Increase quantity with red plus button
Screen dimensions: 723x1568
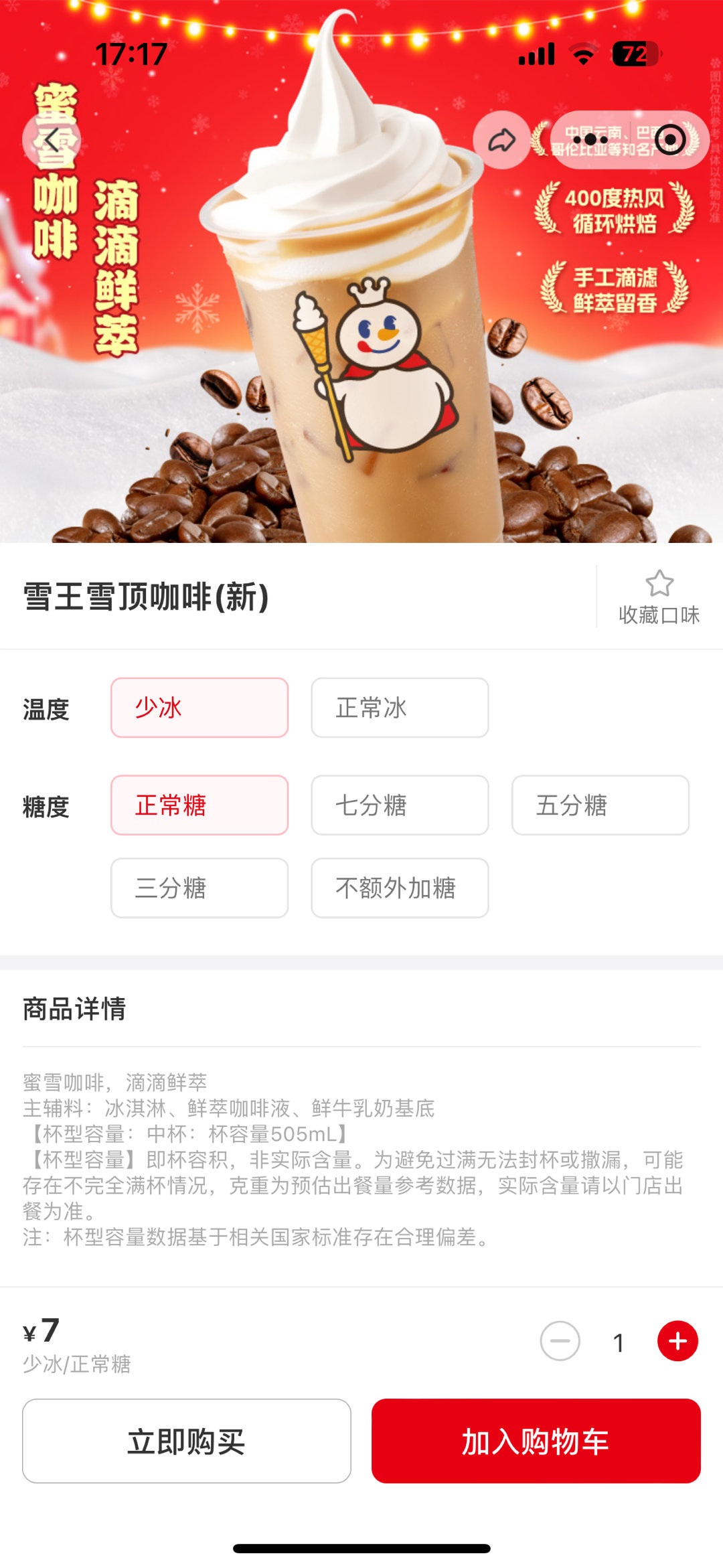click(677, 1341)
